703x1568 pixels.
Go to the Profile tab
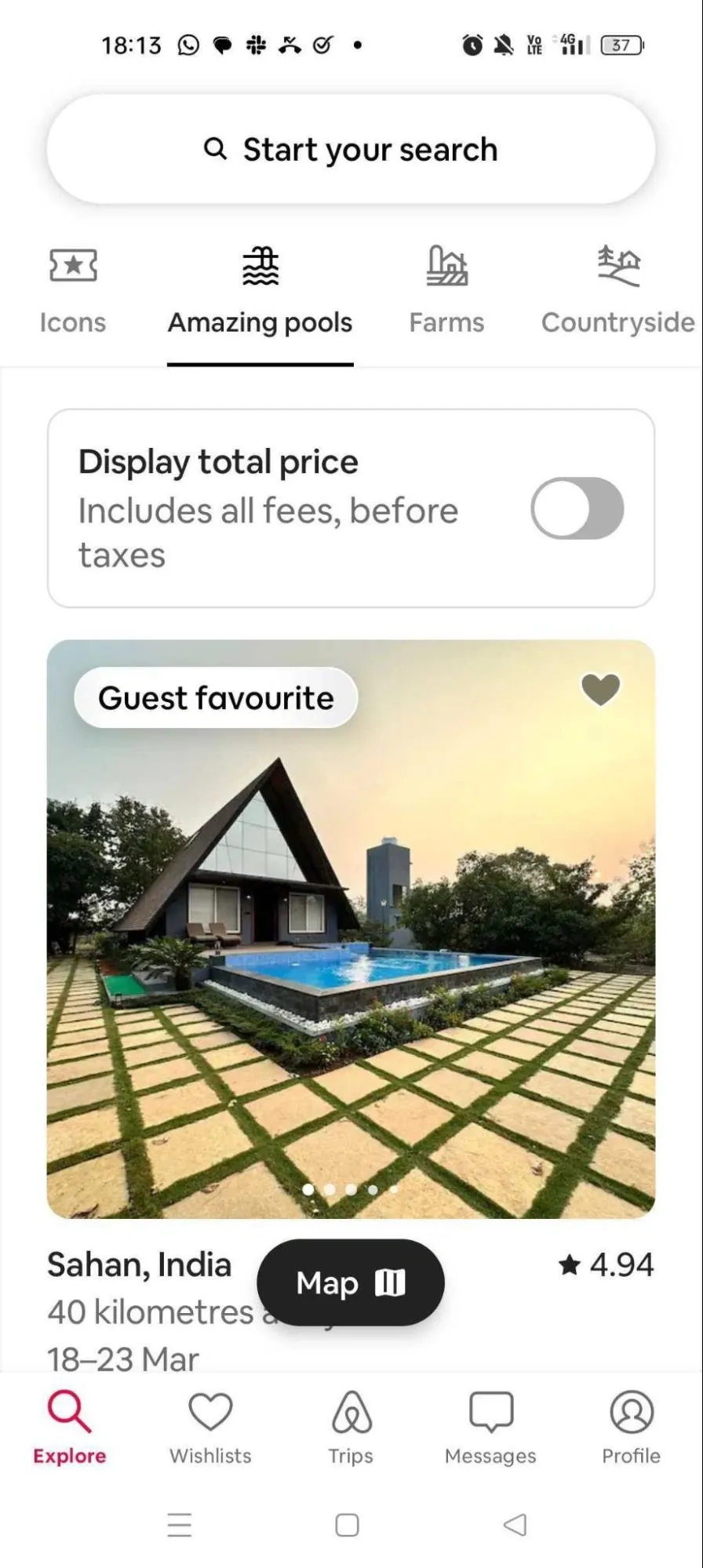coord(631,1427)
